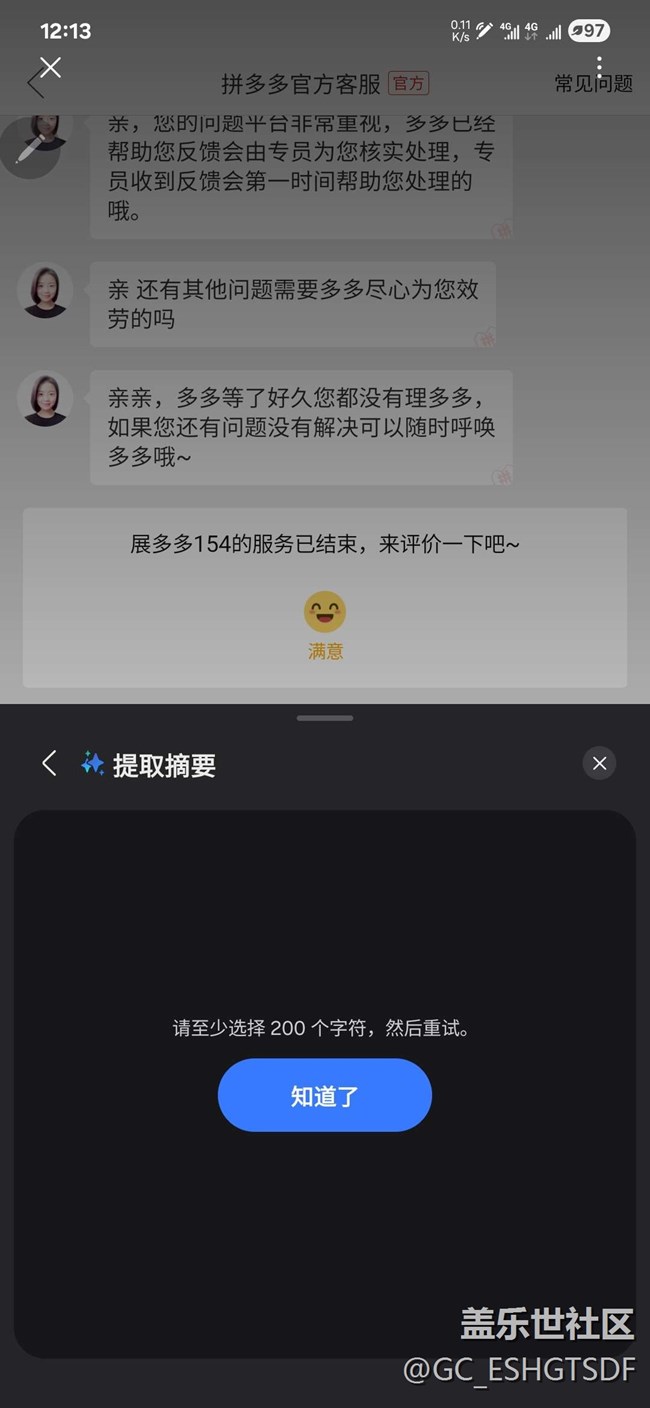Open 常见问题 link

pos(594,84)
